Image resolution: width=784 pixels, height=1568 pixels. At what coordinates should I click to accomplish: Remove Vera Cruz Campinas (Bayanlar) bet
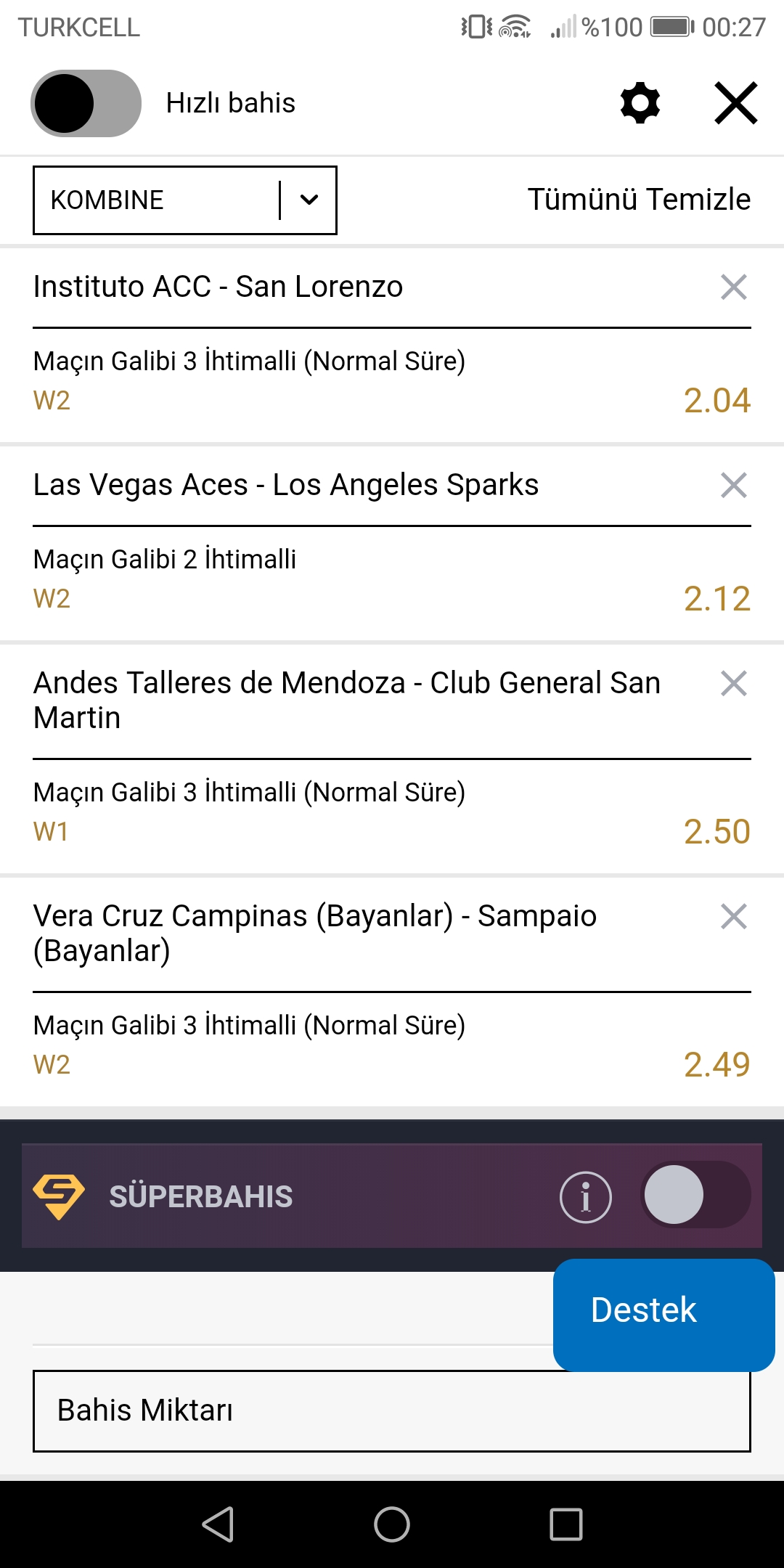pos(734,916)
